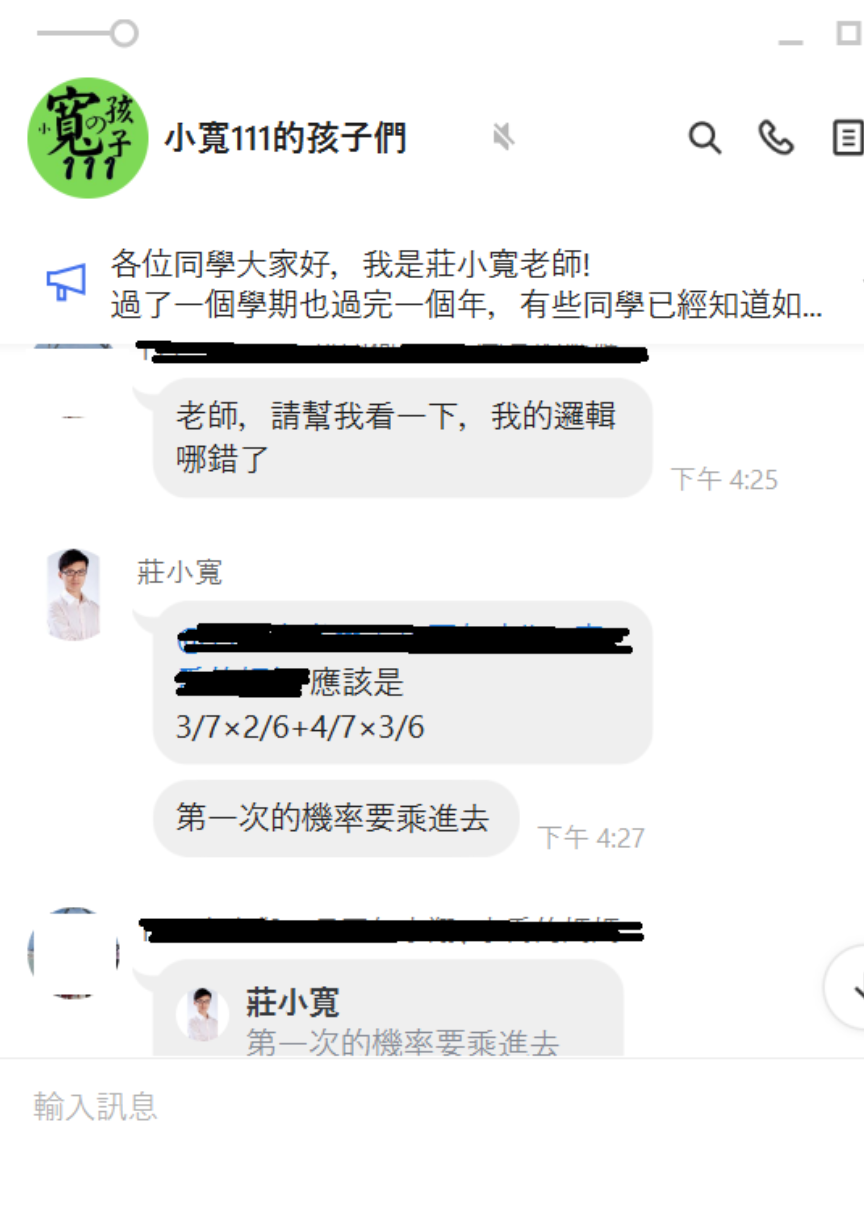Maximize the chat window
This screenshot has width=864, height=1227.
(848, 33)
